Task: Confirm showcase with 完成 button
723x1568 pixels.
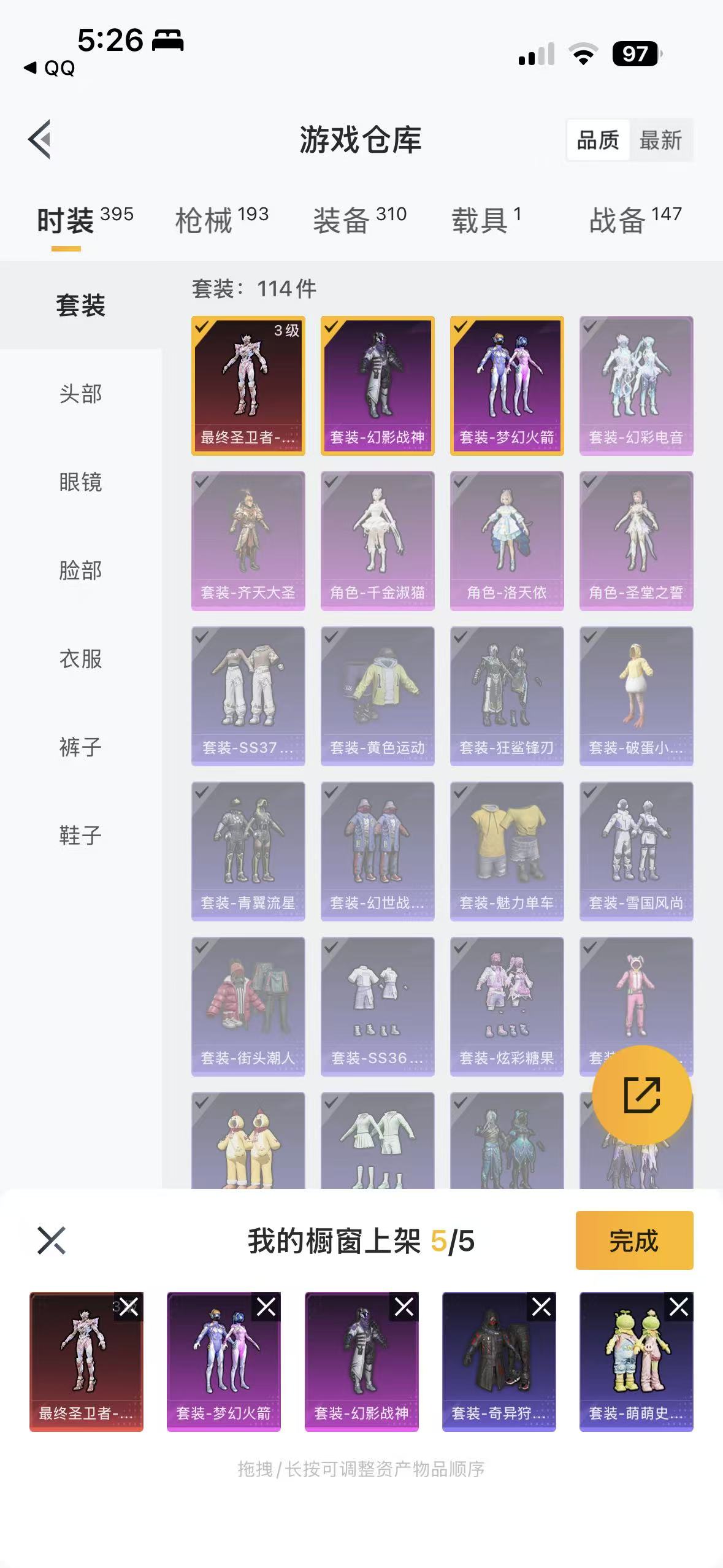Action: (x=634, y=1240)
